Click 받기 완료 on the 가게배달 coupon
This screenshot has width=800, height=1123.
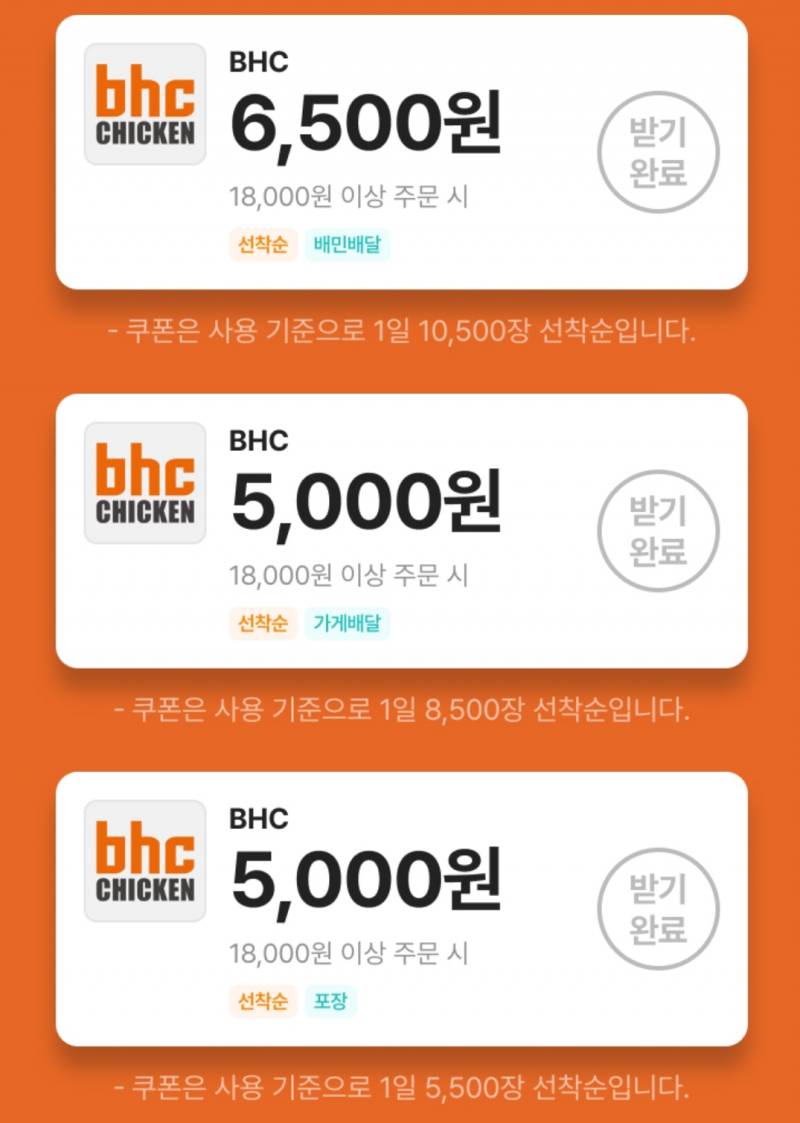tap(659, 530)
